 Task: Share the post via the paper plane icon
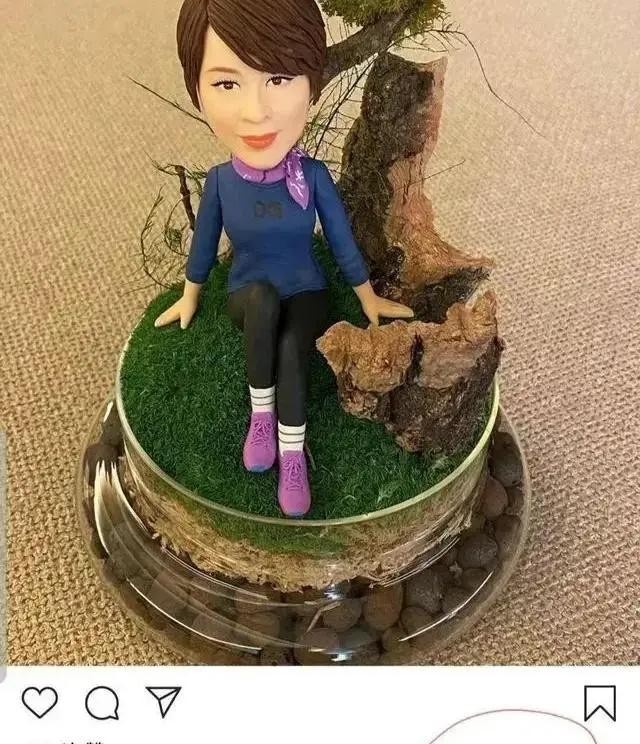[163, 702]
